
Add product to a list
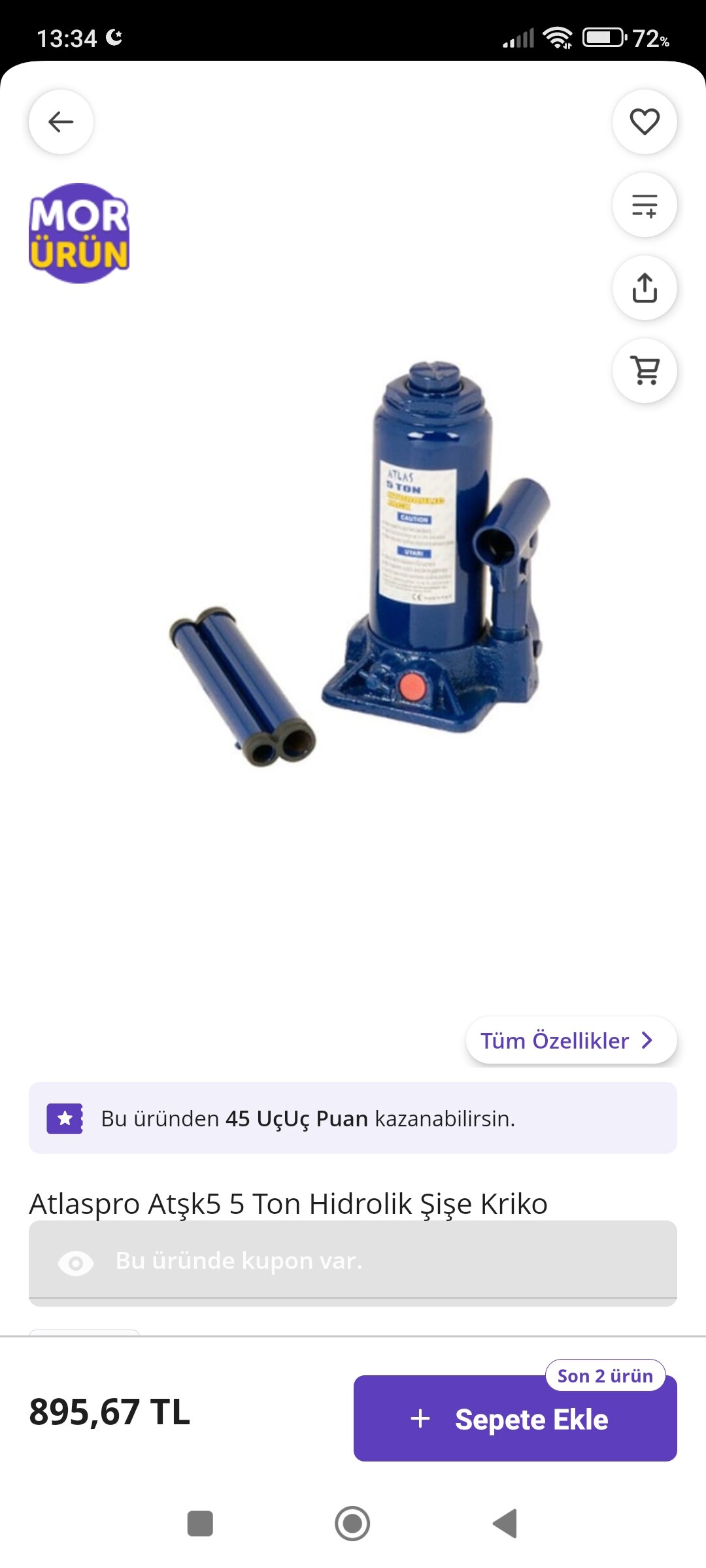645,205
